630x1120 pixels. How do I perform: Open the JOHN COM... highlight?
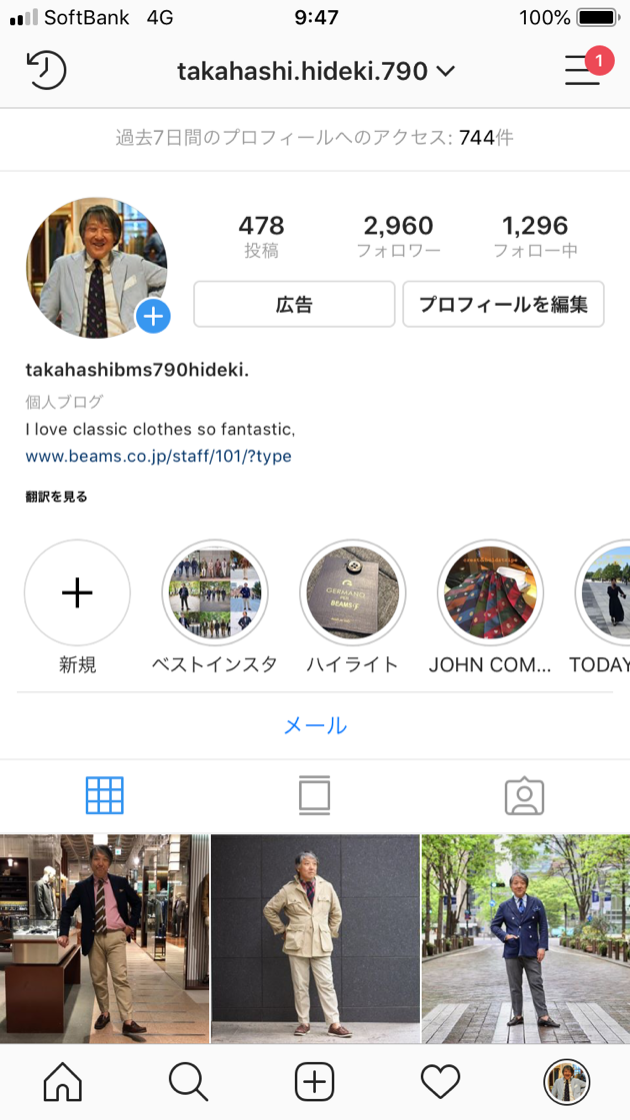point(490,593)
